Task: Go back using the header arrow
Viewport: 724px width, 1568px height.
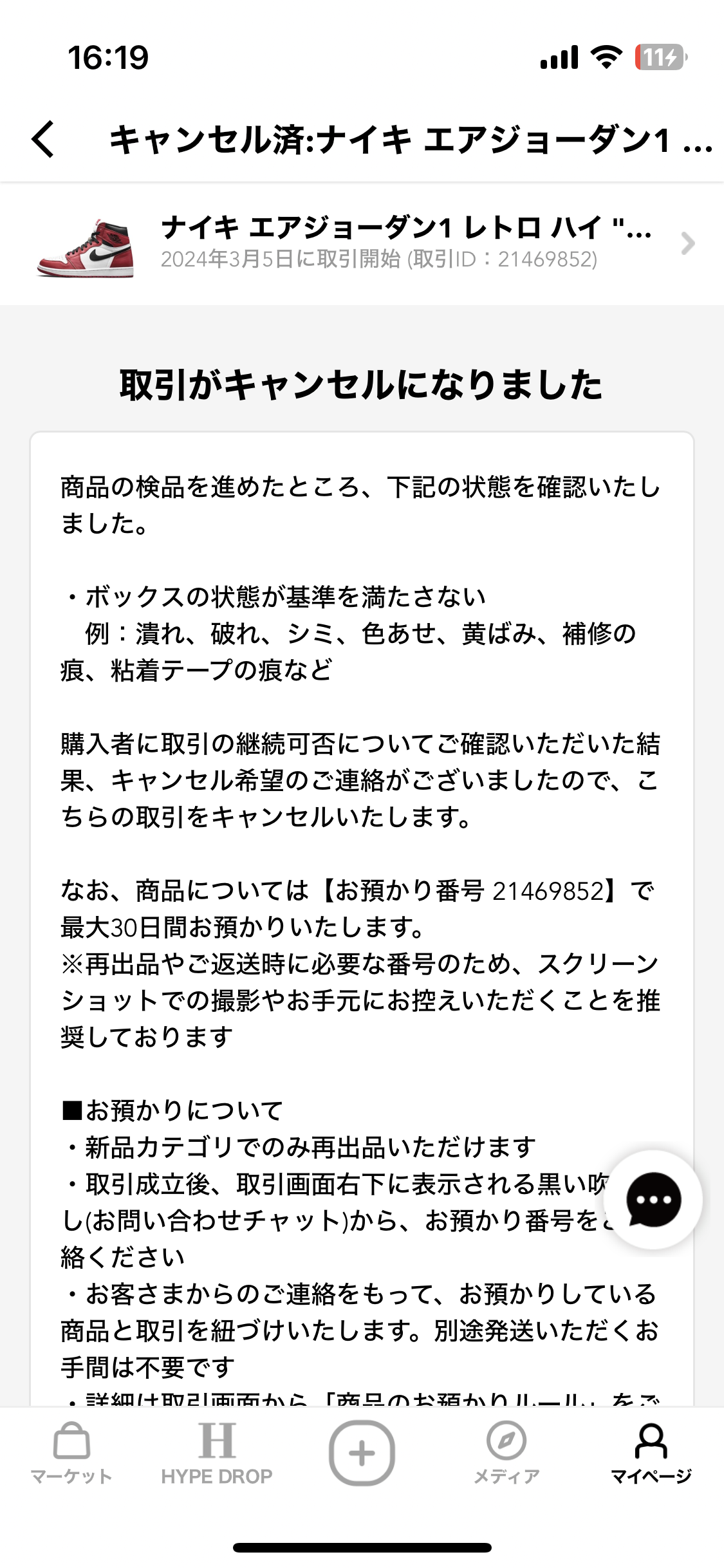Action: (43, 139)
